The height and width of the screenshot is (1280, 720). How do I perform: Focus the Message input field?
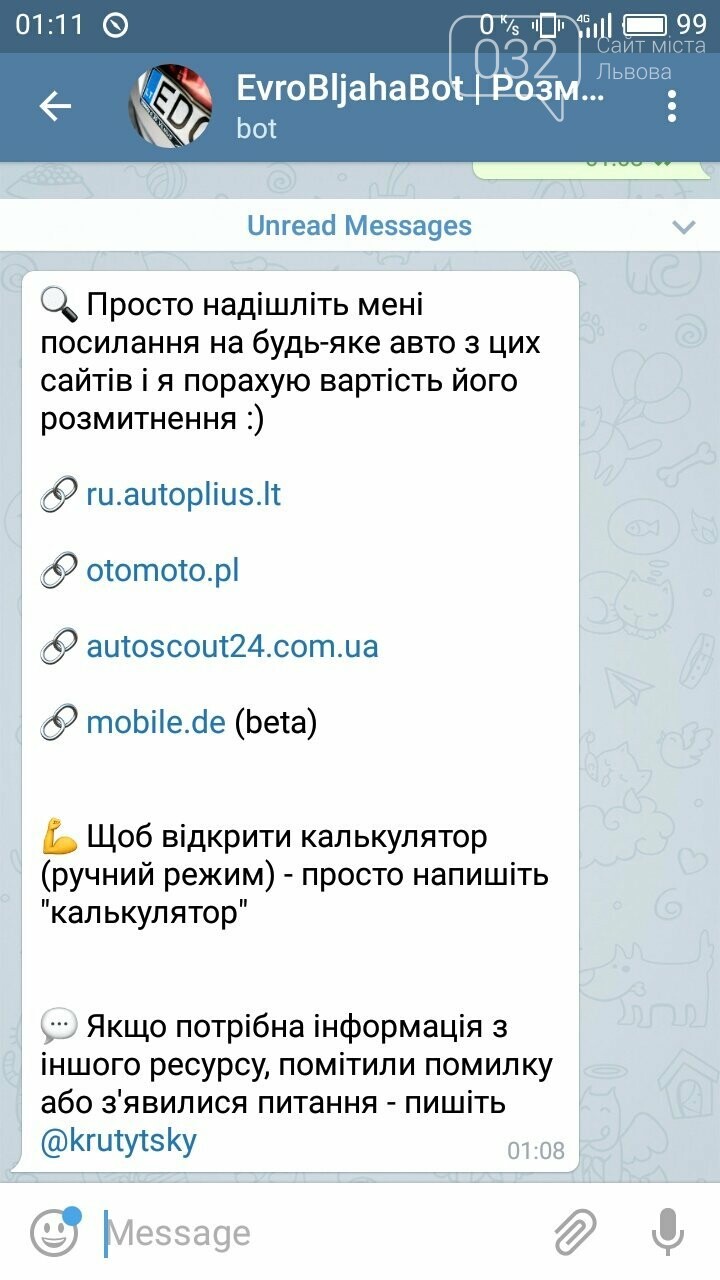click(320, 1233)
